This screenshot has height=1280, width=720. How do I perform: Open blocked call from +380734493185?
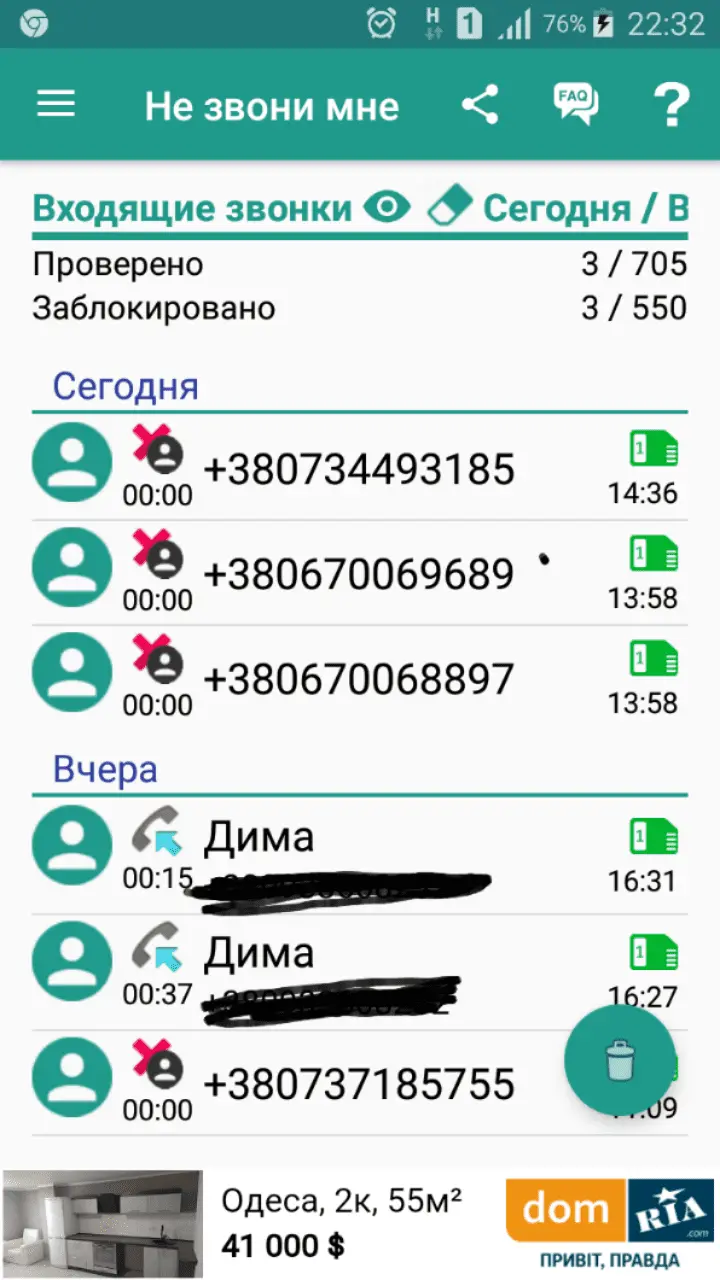pyautogui.click(x=358, y=469)
